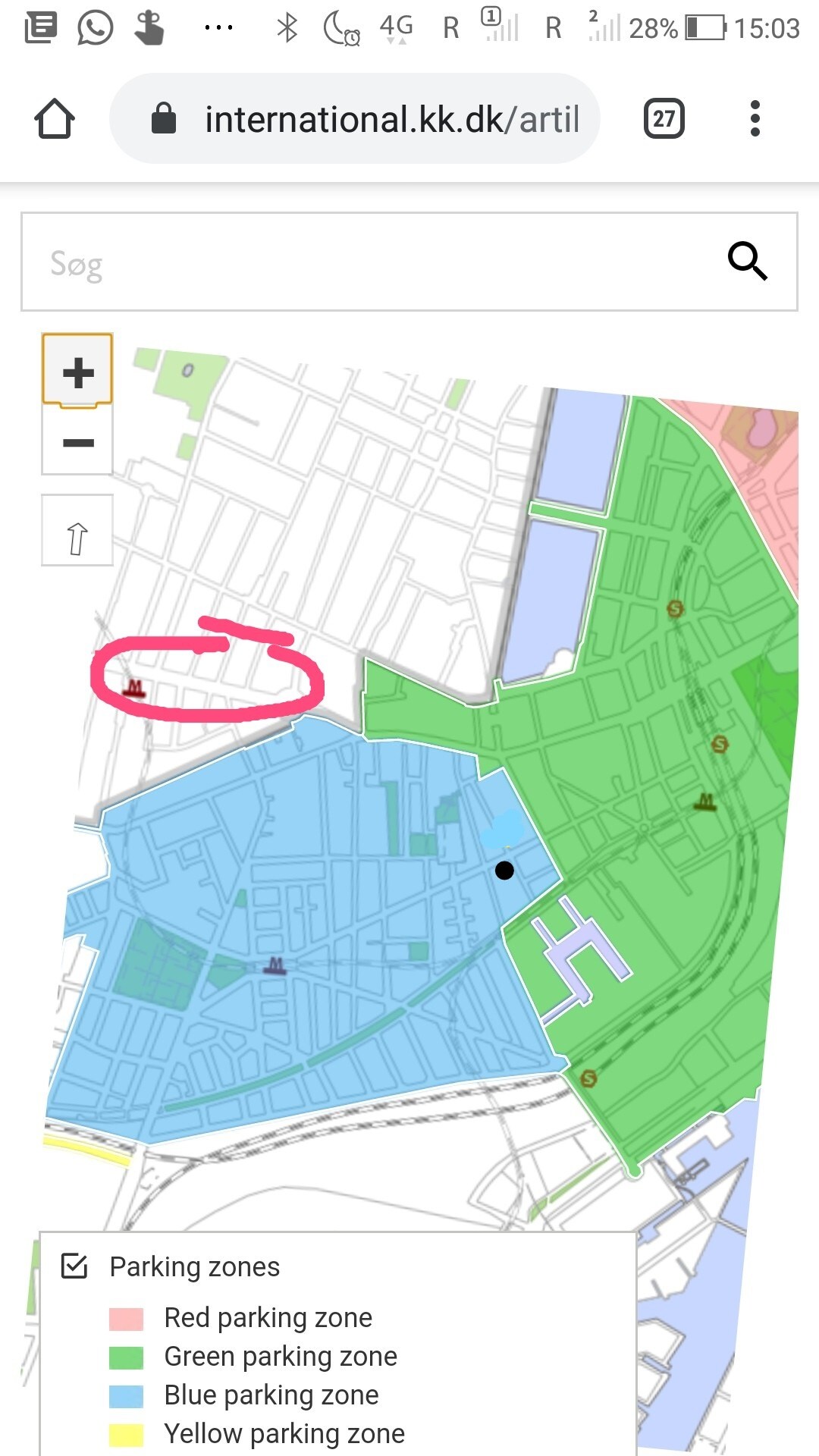This screenshot has height=1456, width=819.
Task: Open the browser home page
Action: [55, 119]
